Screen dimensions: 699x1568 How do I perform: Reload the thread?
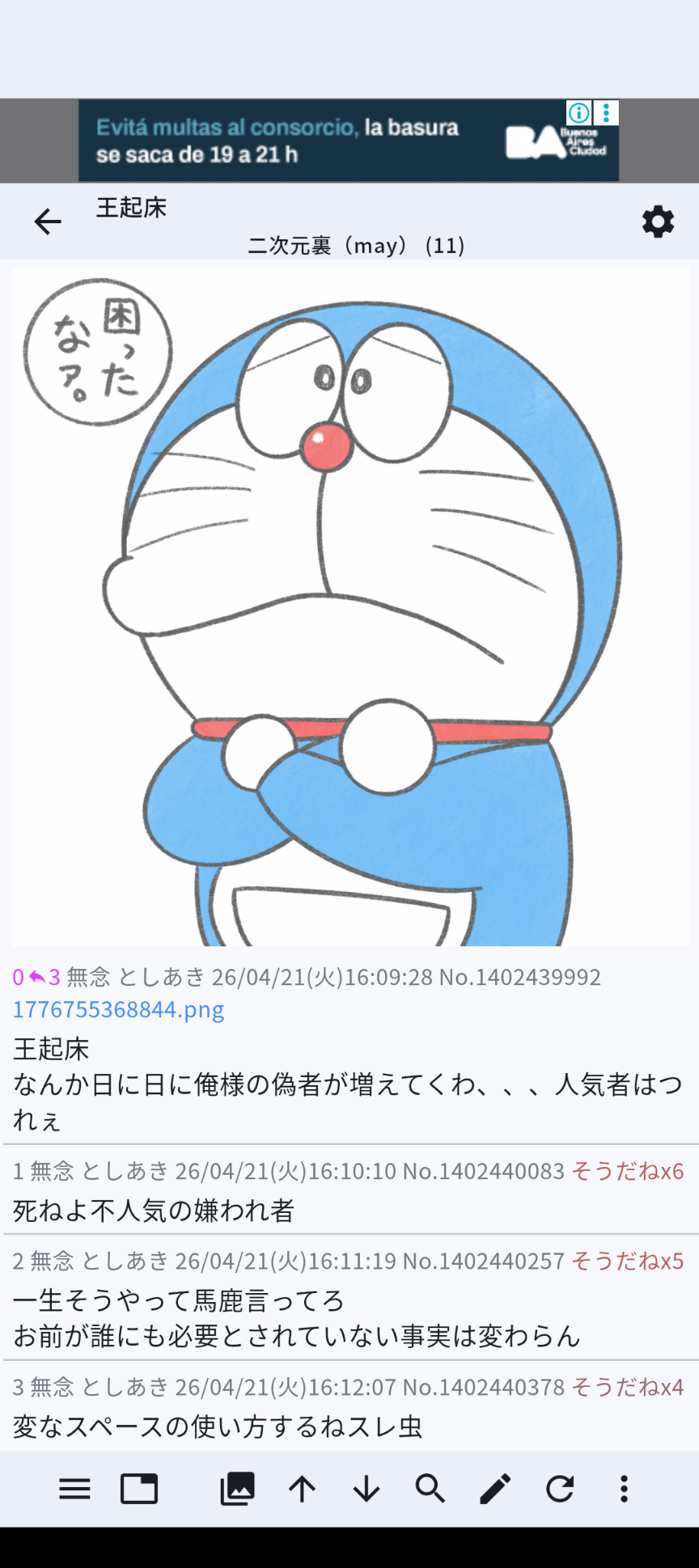560,1489
